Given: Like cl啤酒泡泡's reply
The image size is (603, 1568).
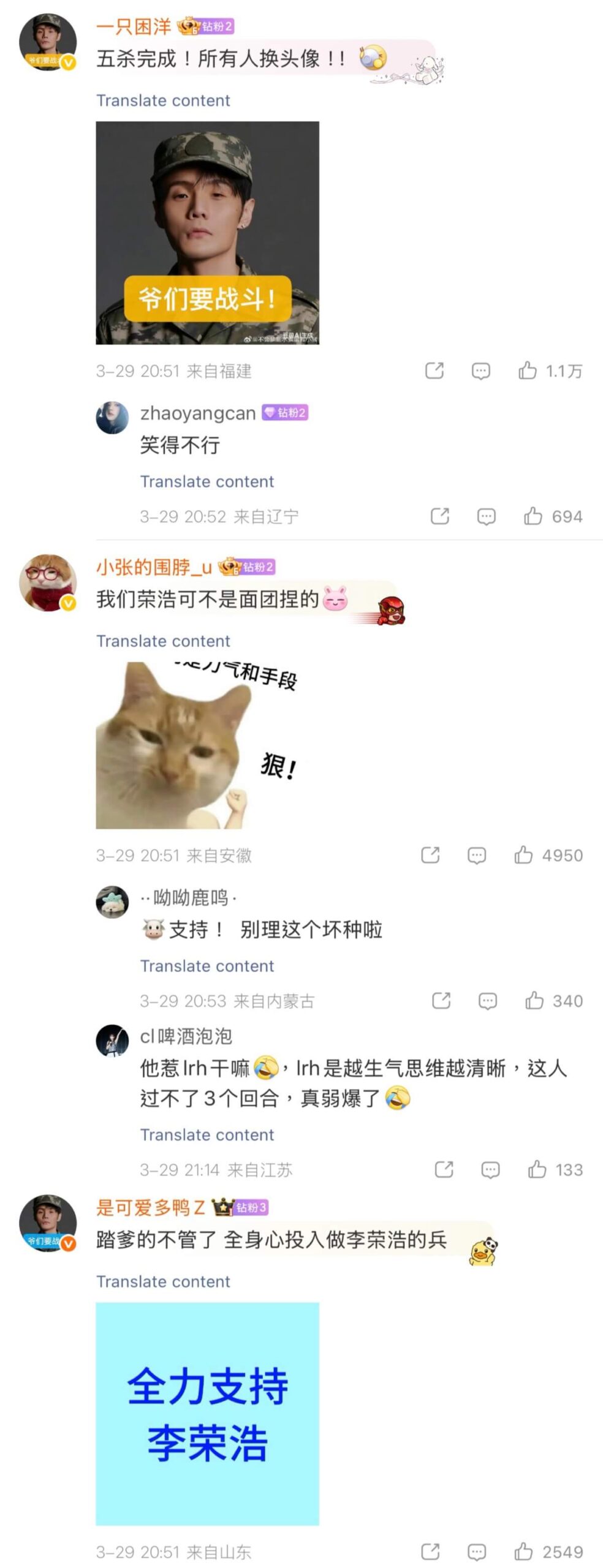Looking at the screenshot, I should (x=537, y=1170).
